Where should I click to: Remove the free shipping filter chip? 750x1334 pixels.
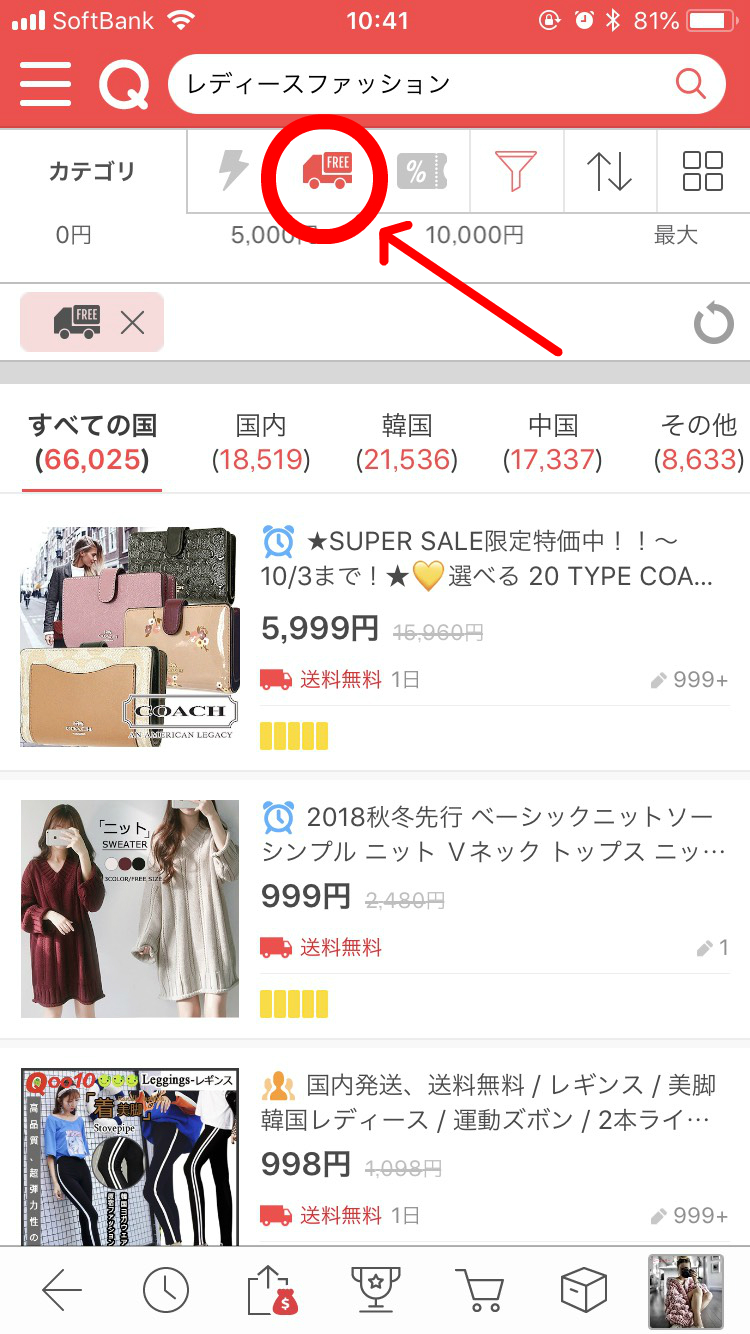click(132, 322)
